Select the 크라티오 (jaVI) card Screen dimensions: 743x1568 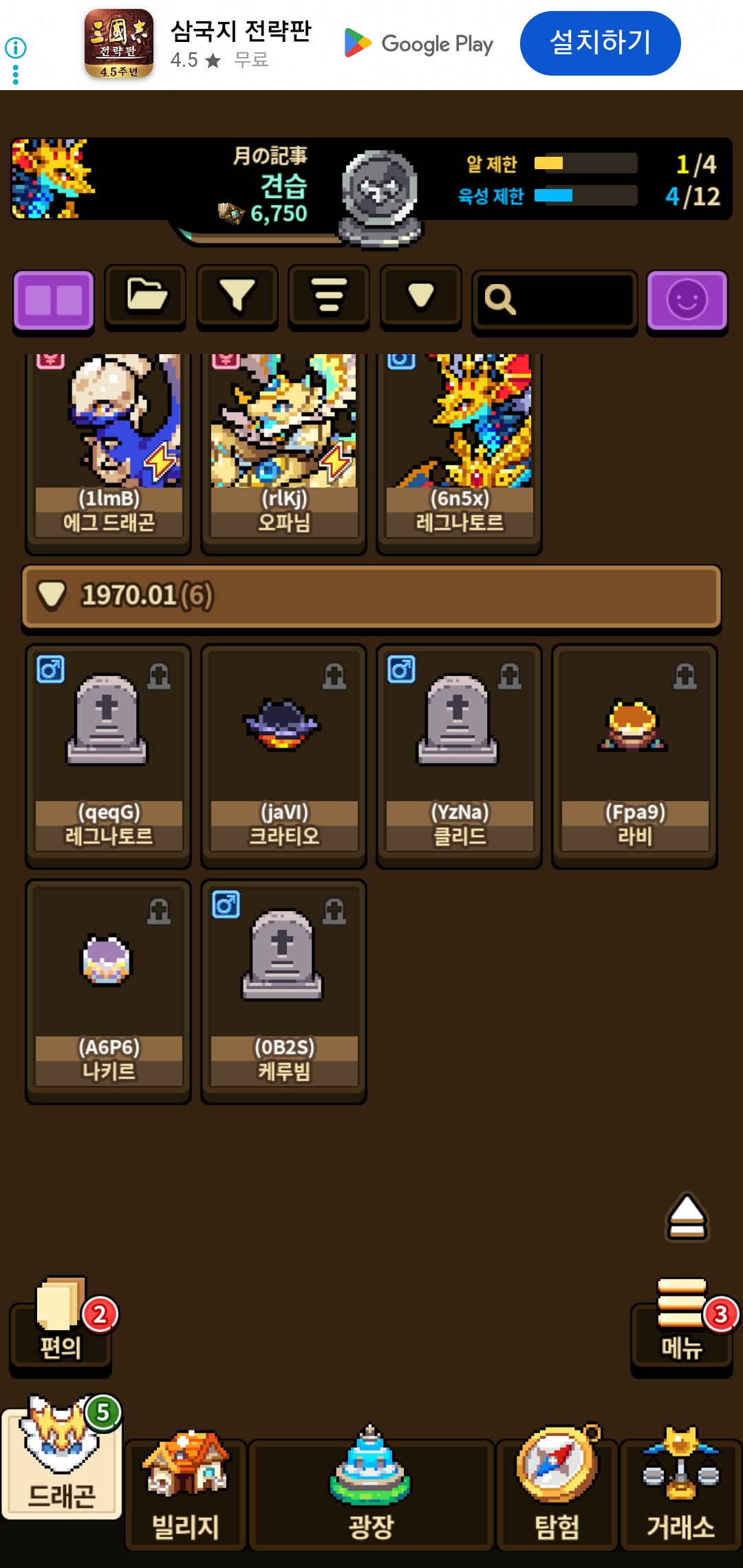pos(283,755)
